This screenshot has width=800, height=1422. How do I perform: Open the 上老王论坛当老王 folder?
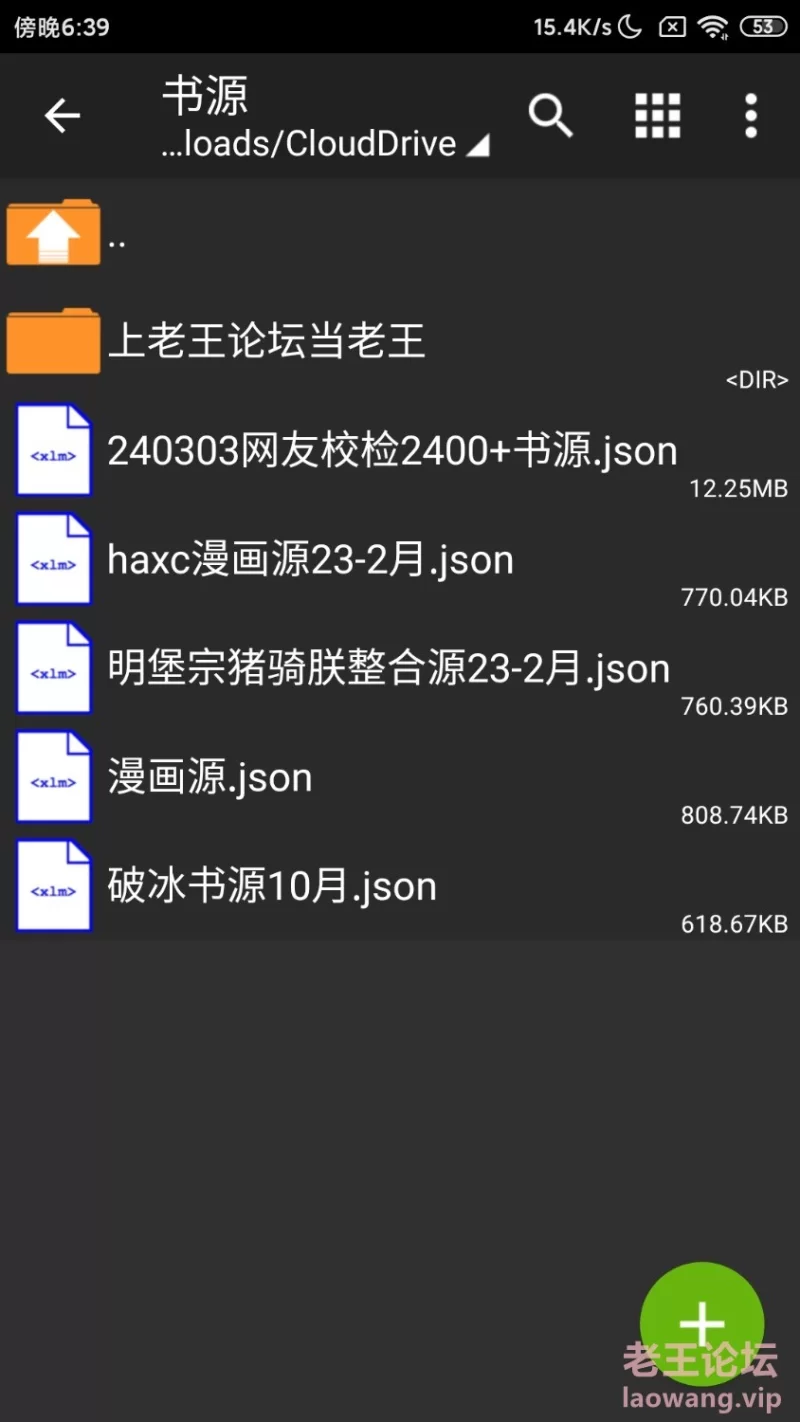400,342
